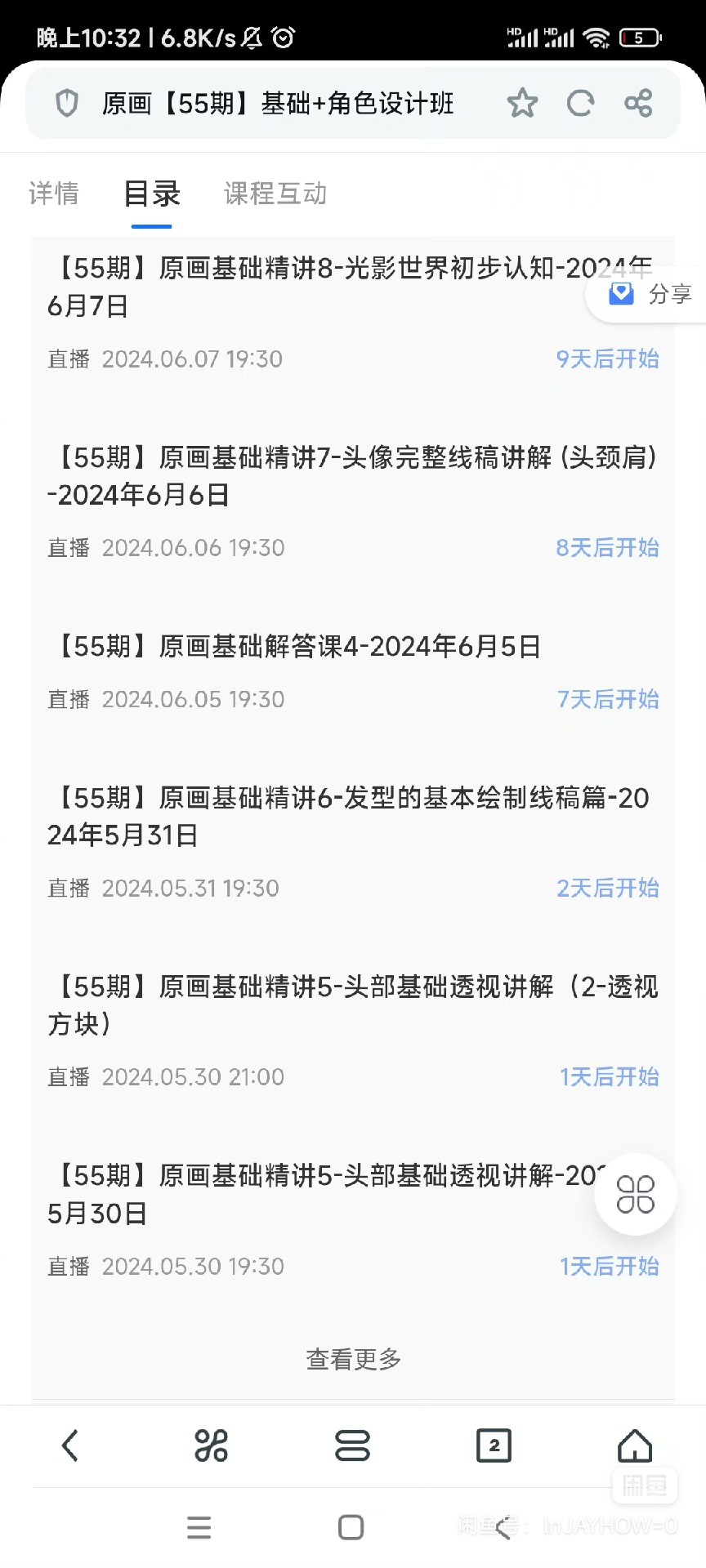Screen dimensions: 706x1568
Task: Tap the multi-window icon in bottom toolbar
Action: click(x=351, y=1445)
